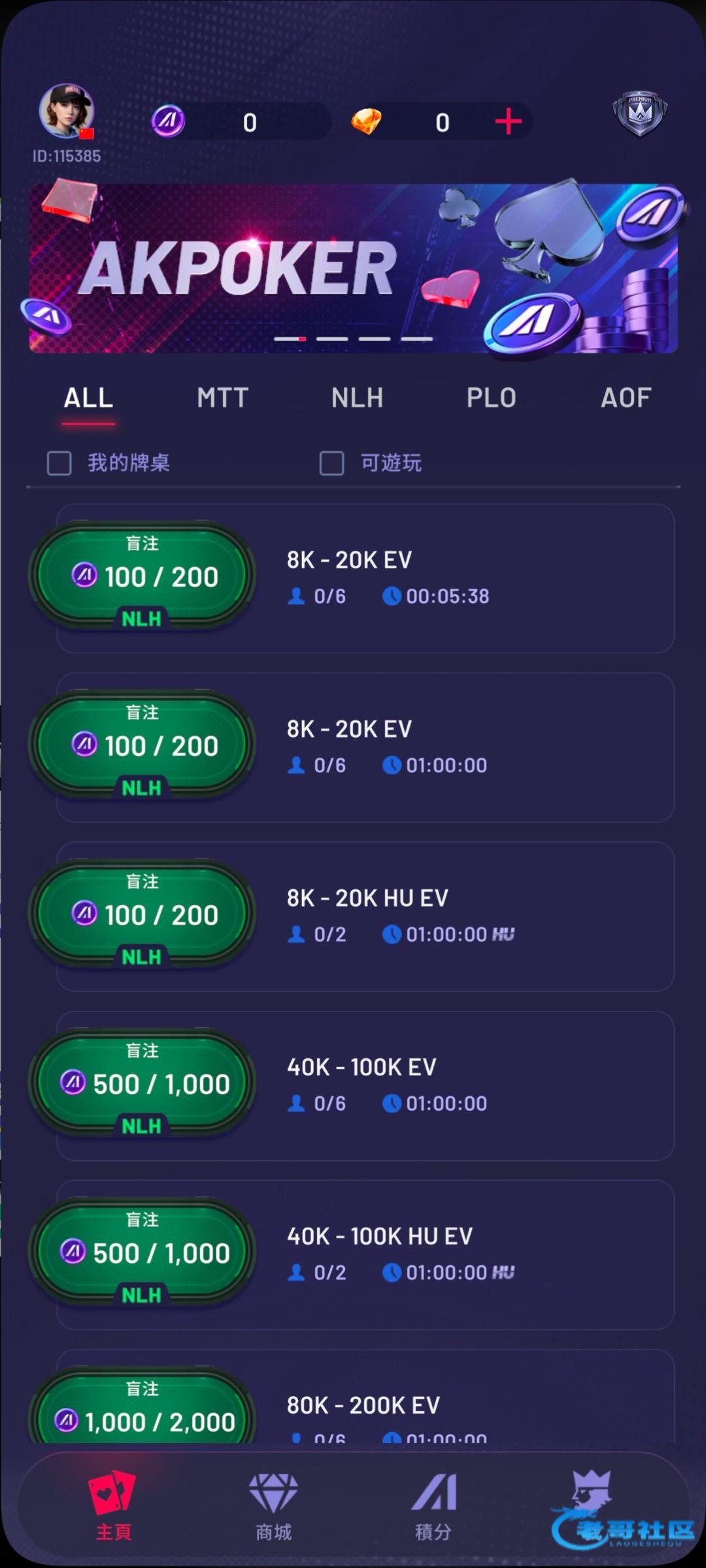Check the 可遊玩 filter box

click(331, 463)
